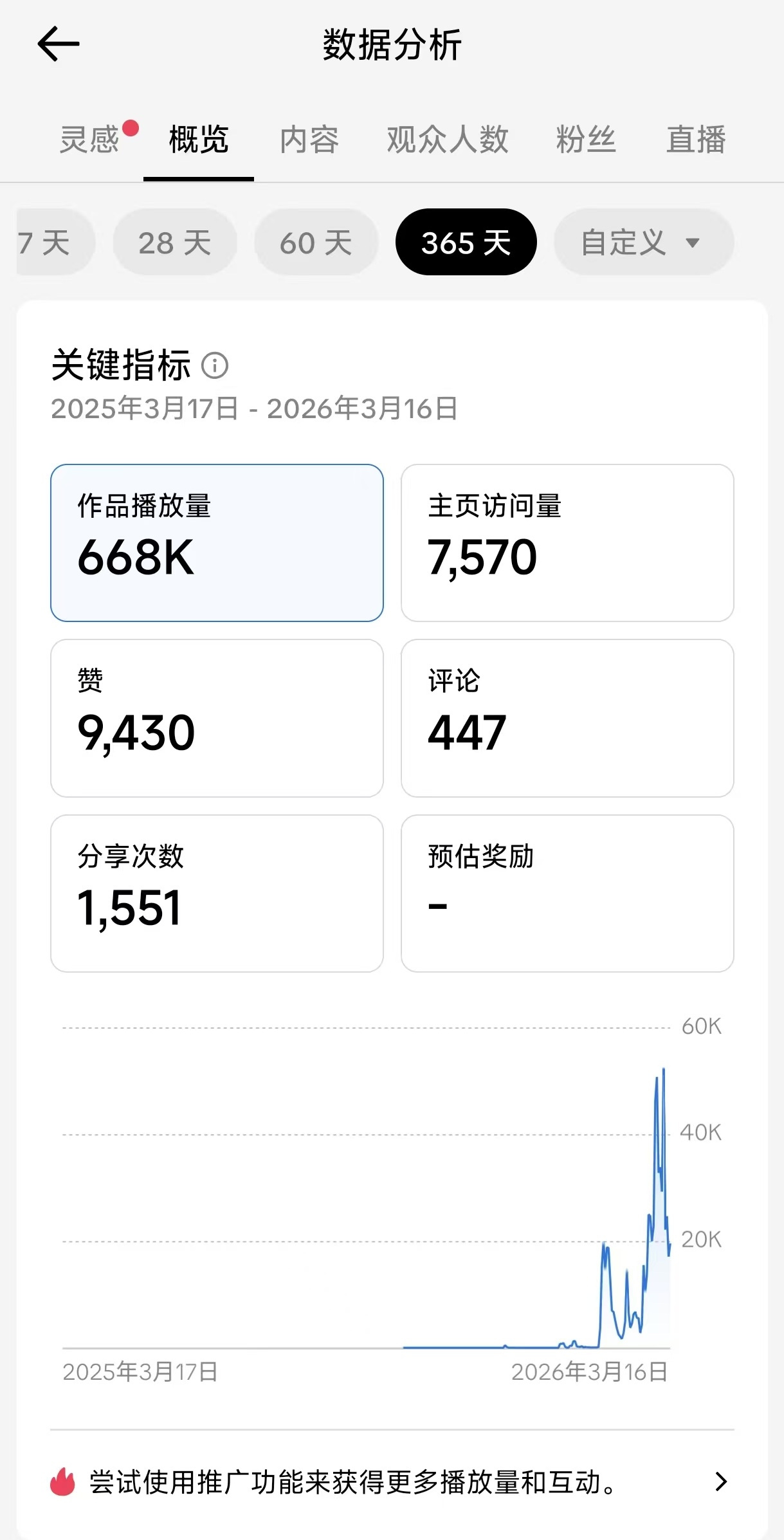Open the 自定义 date range dropdown
The image size is (784, 1540).
click(643, 243)
